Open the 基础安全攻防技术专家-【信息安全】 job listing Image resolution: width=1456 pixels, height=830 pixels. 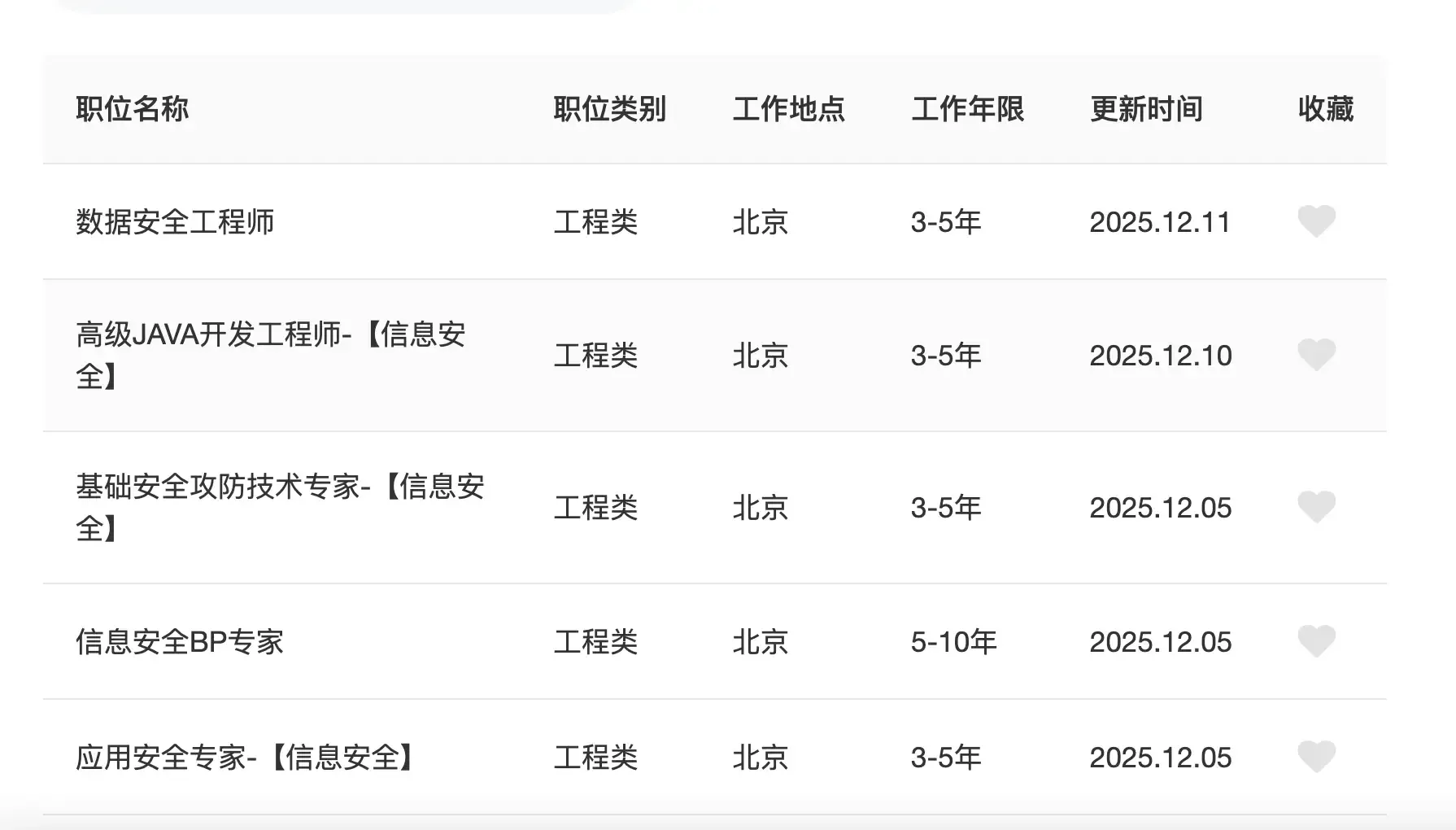pyautogui.click(x=279, y=507)
